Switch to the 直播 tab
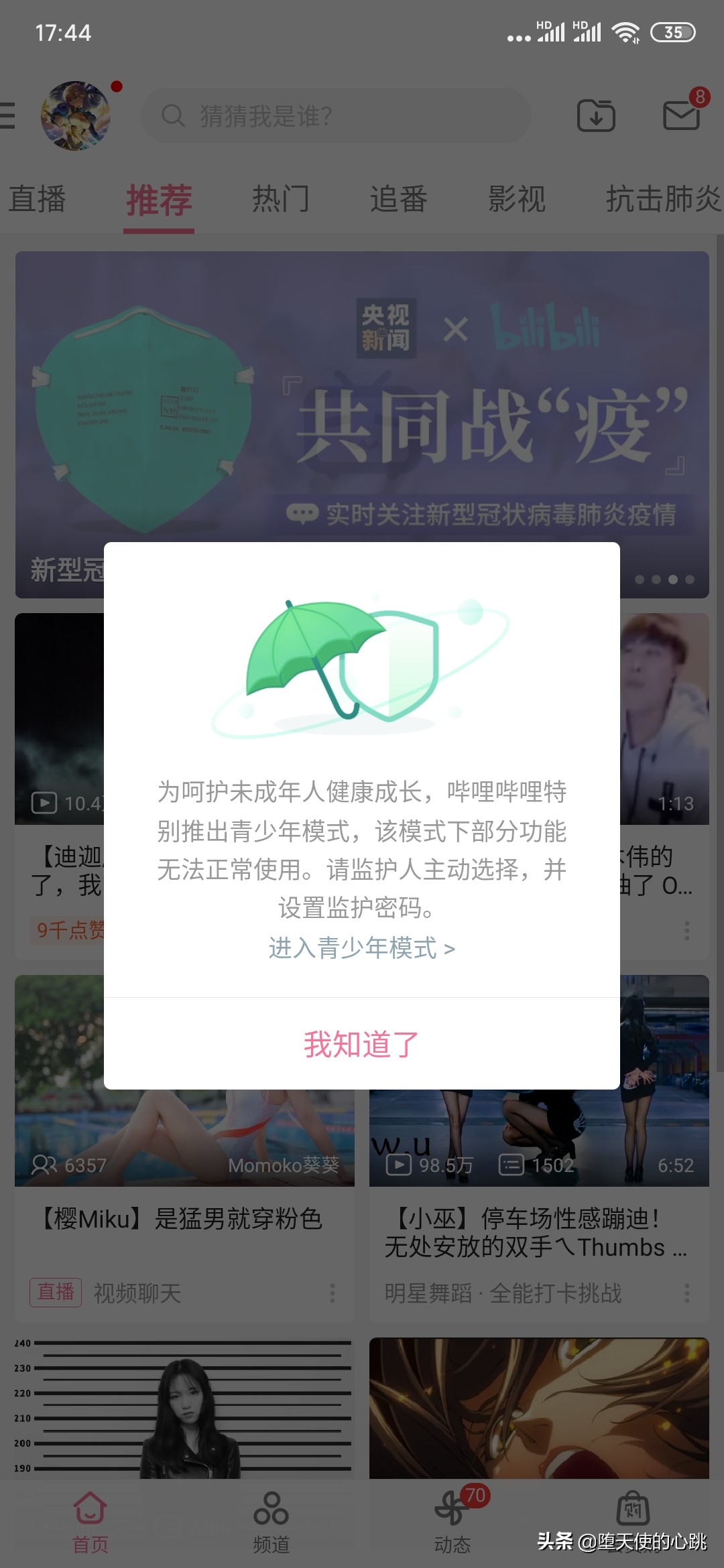 38,199
